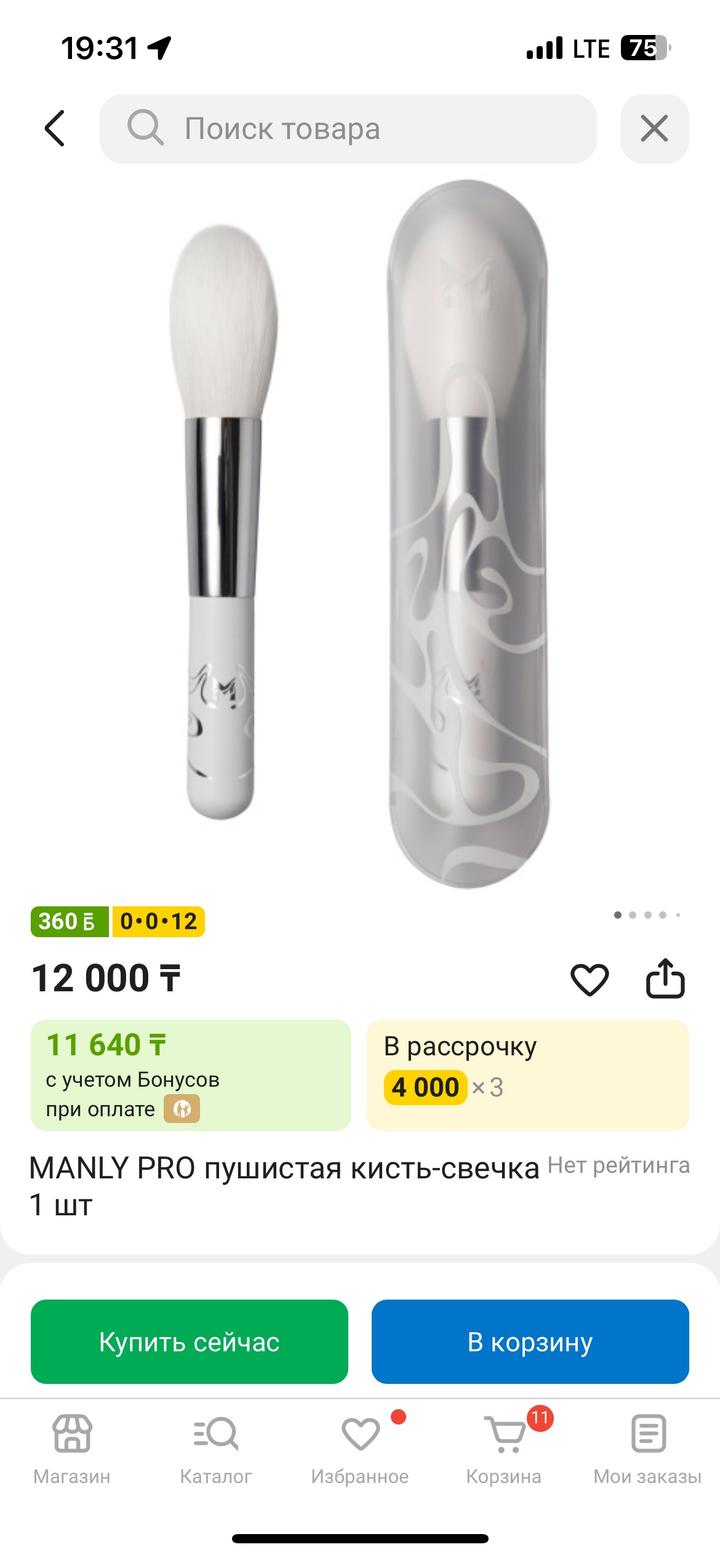Close the product page with X

654,129
